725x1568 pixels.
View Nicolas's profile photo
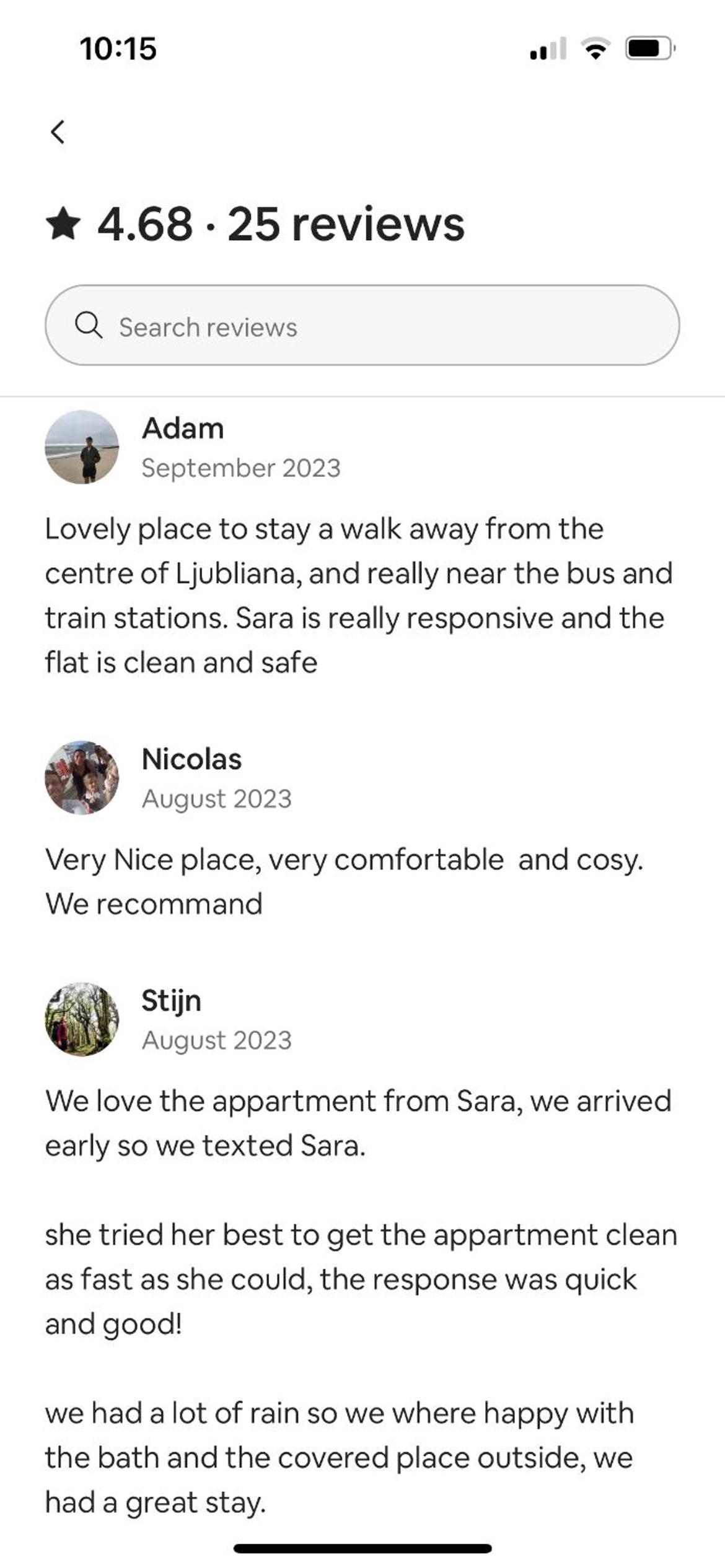pos(82,778)
